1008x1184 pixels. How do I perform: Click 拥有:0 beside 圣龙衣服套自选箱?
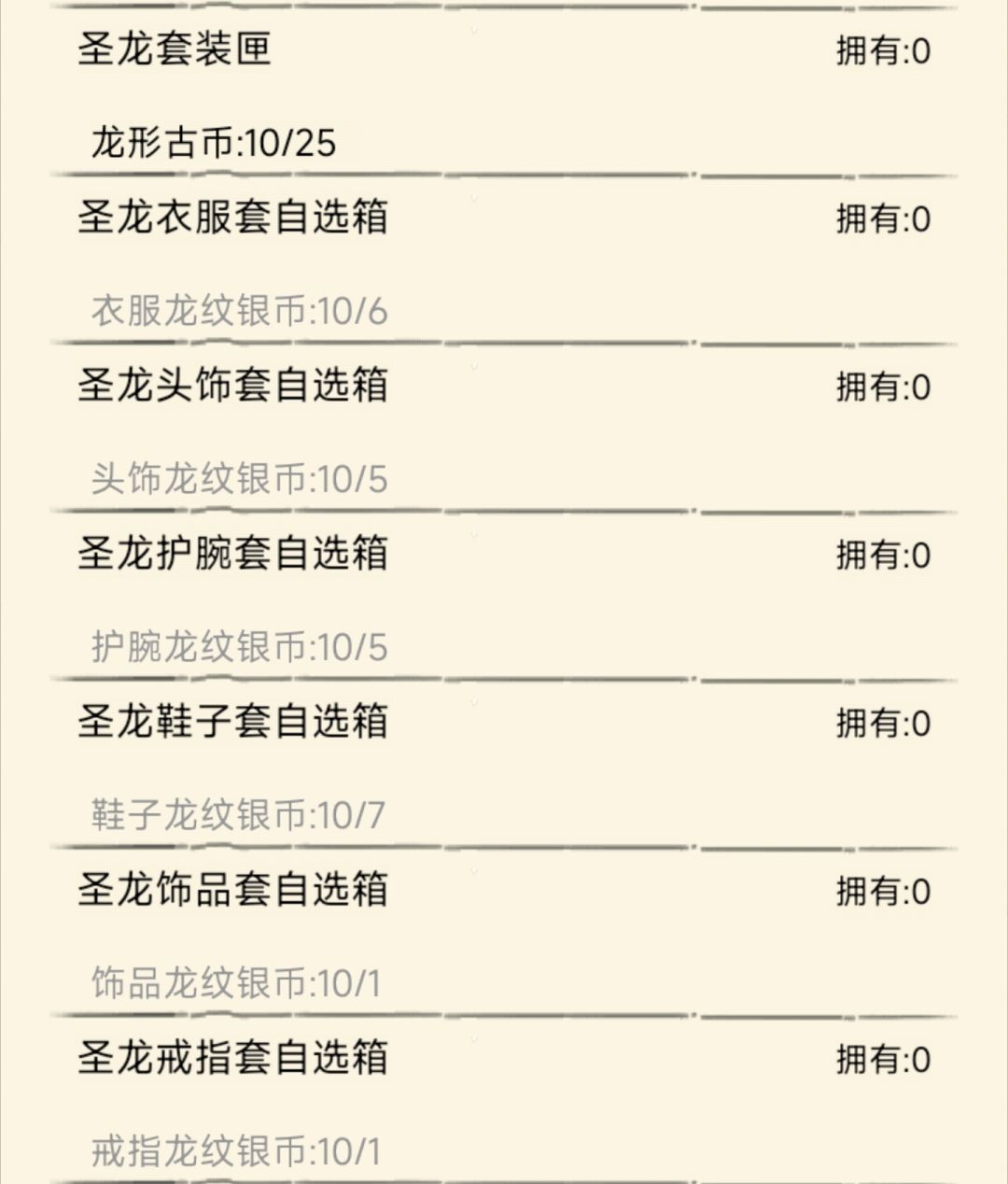(x=882, y=219)
